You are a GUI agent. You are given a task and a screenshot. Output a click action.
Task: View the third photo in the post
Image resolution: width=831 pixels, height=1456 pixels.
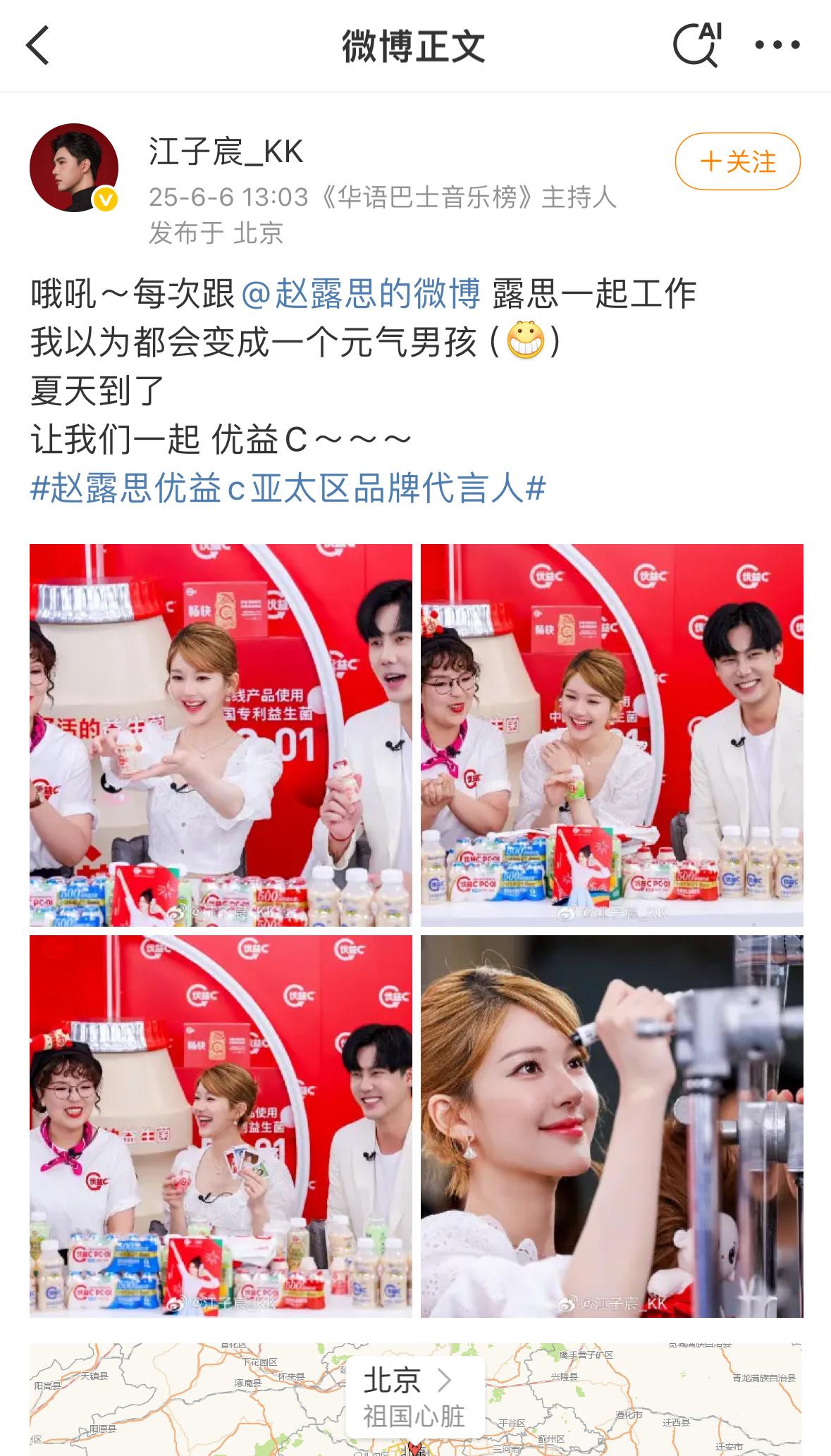point(221,1126)
